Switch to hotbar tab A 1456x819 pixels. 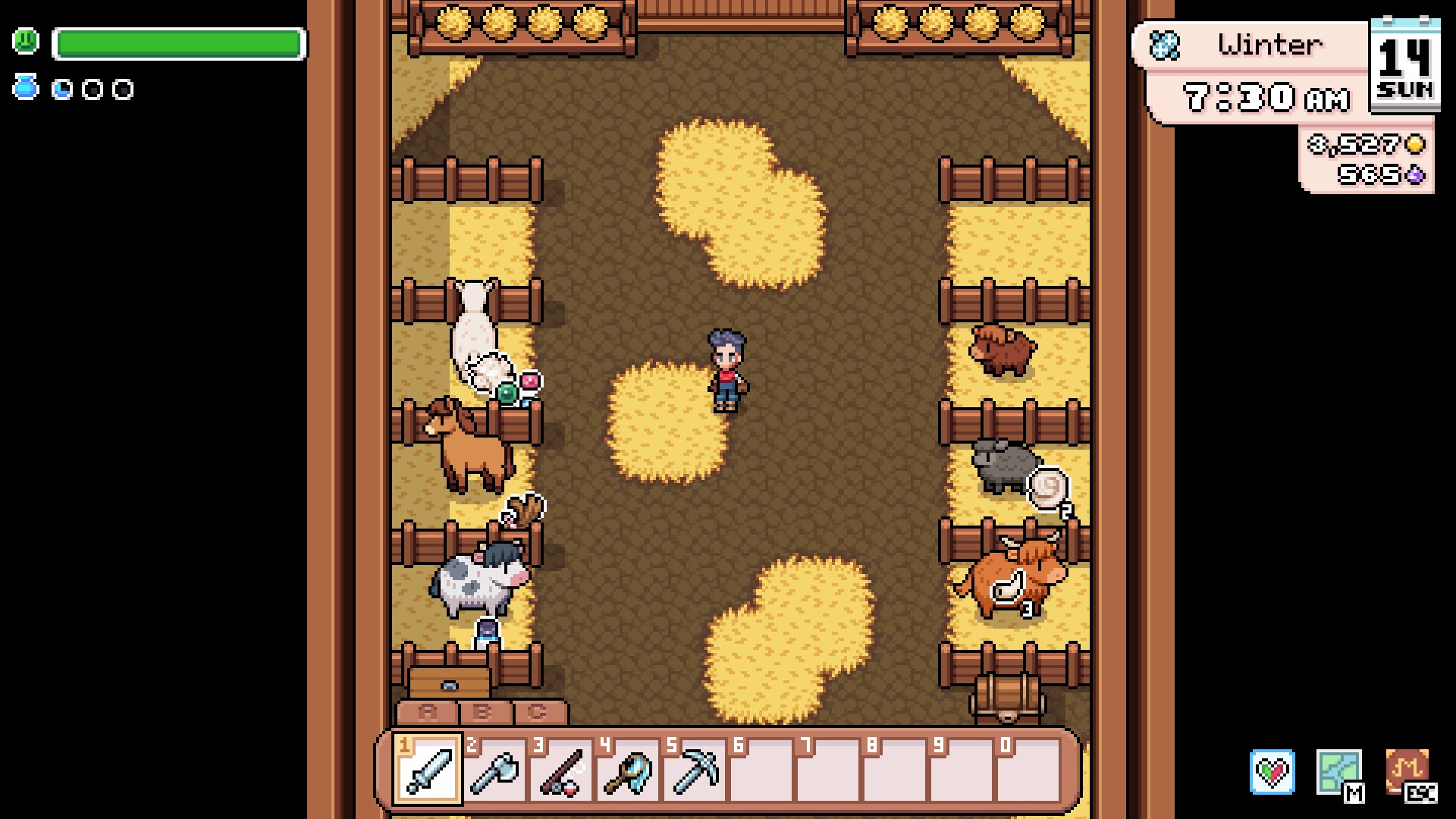428,713
